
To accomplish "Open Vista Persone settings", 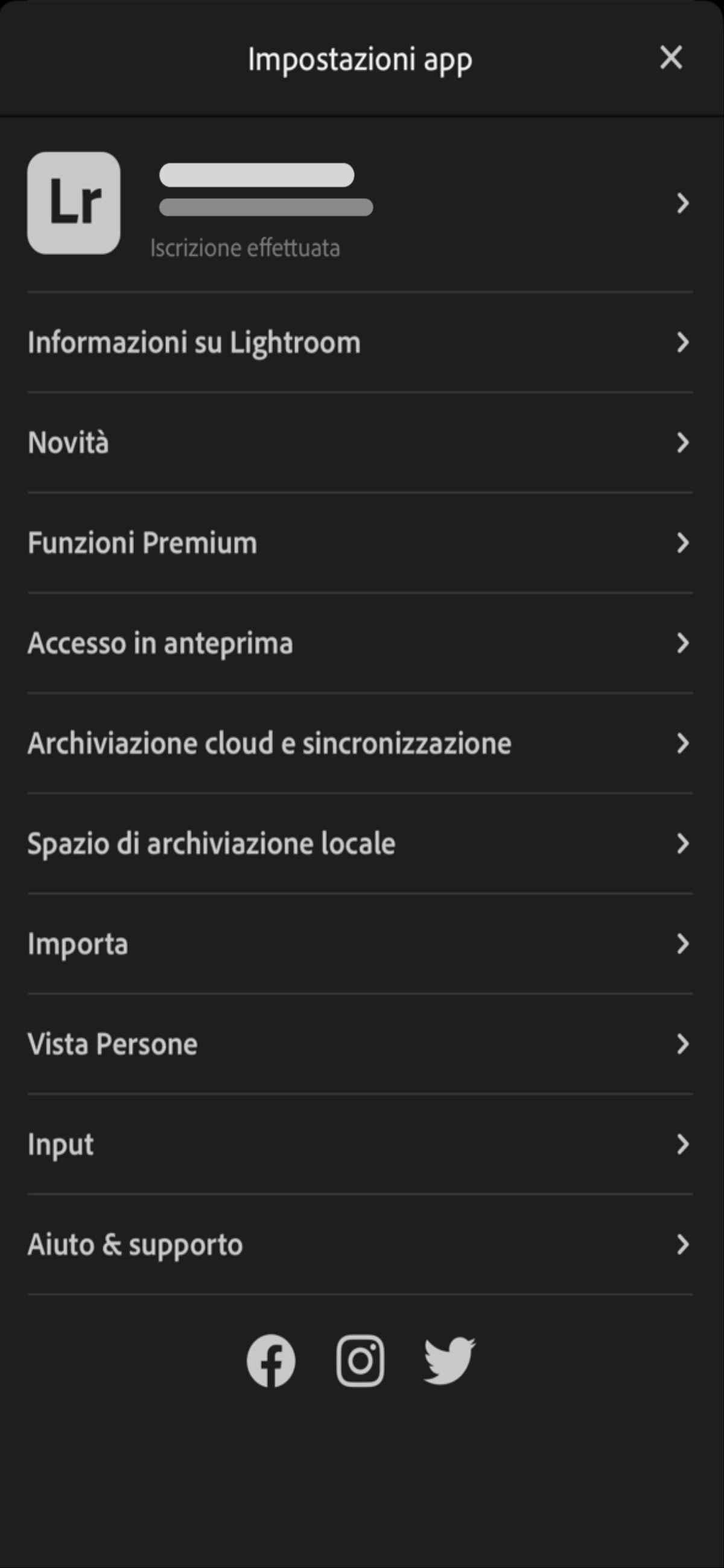I will (361, 1043).
